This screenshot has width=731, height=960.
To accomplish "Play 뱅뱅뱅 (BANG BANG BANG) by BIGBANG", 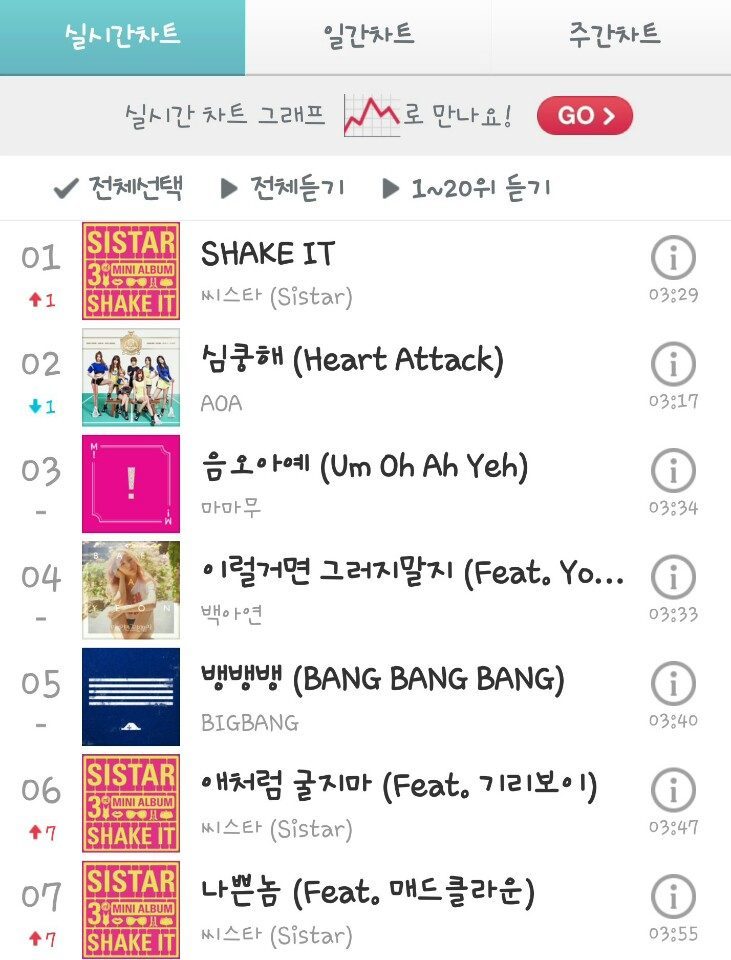I will 382,680.
